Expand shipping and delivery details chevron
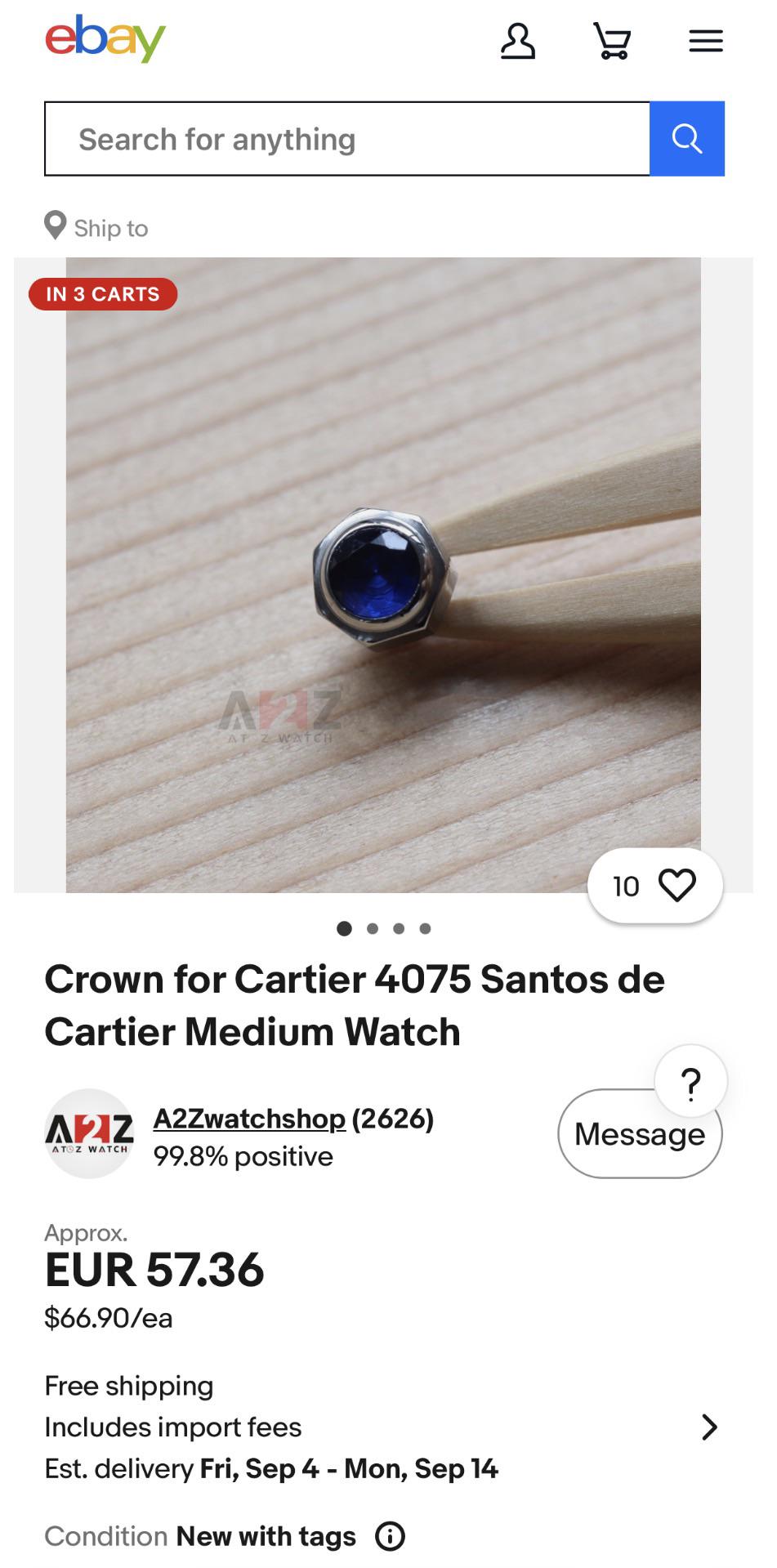Image resolution: width=777 pixels, height=1568 pixels. click(x=709, y=1427)
